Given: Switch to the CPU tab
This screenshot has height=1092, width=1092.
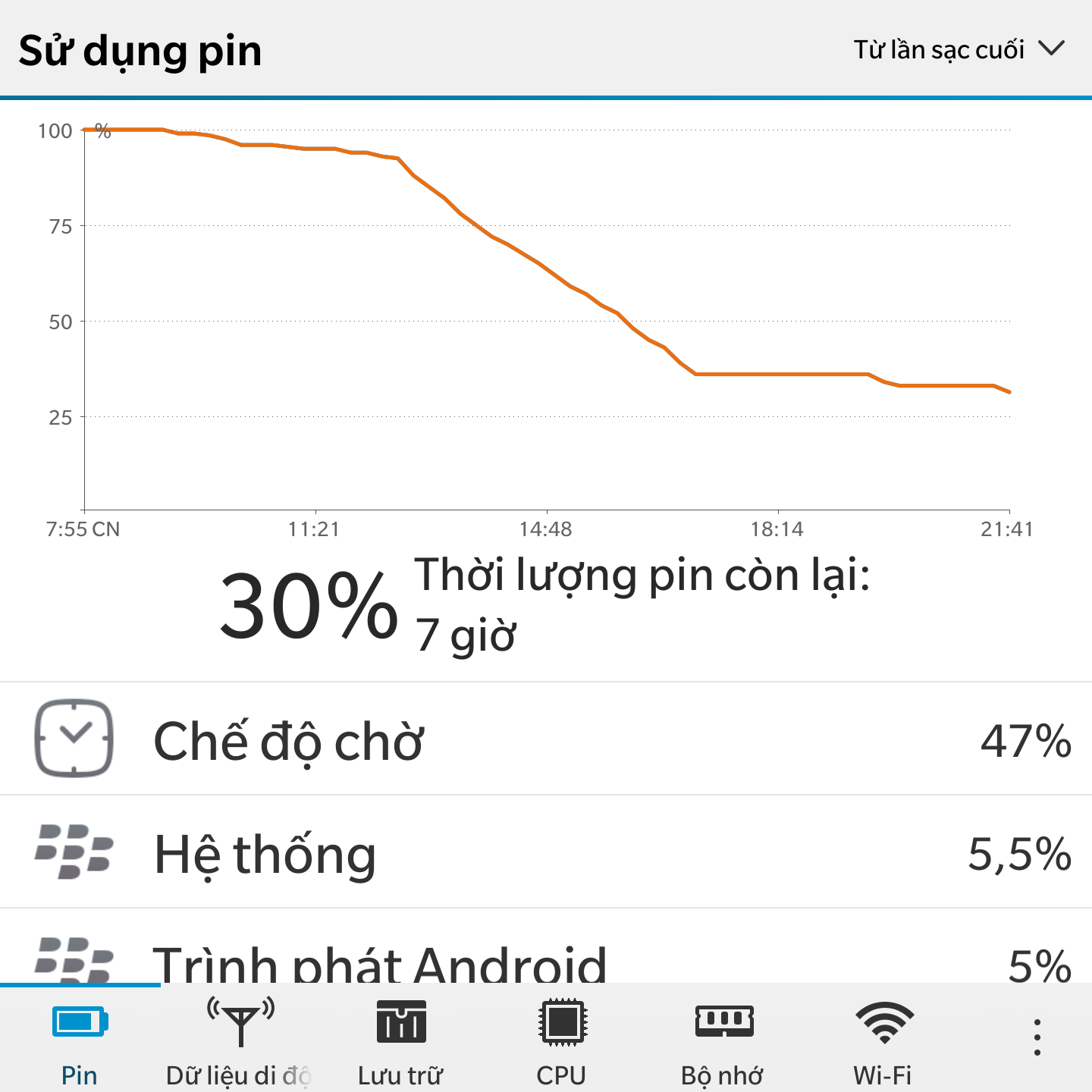Looking at the screenshot, I should tap(561, 1040).
